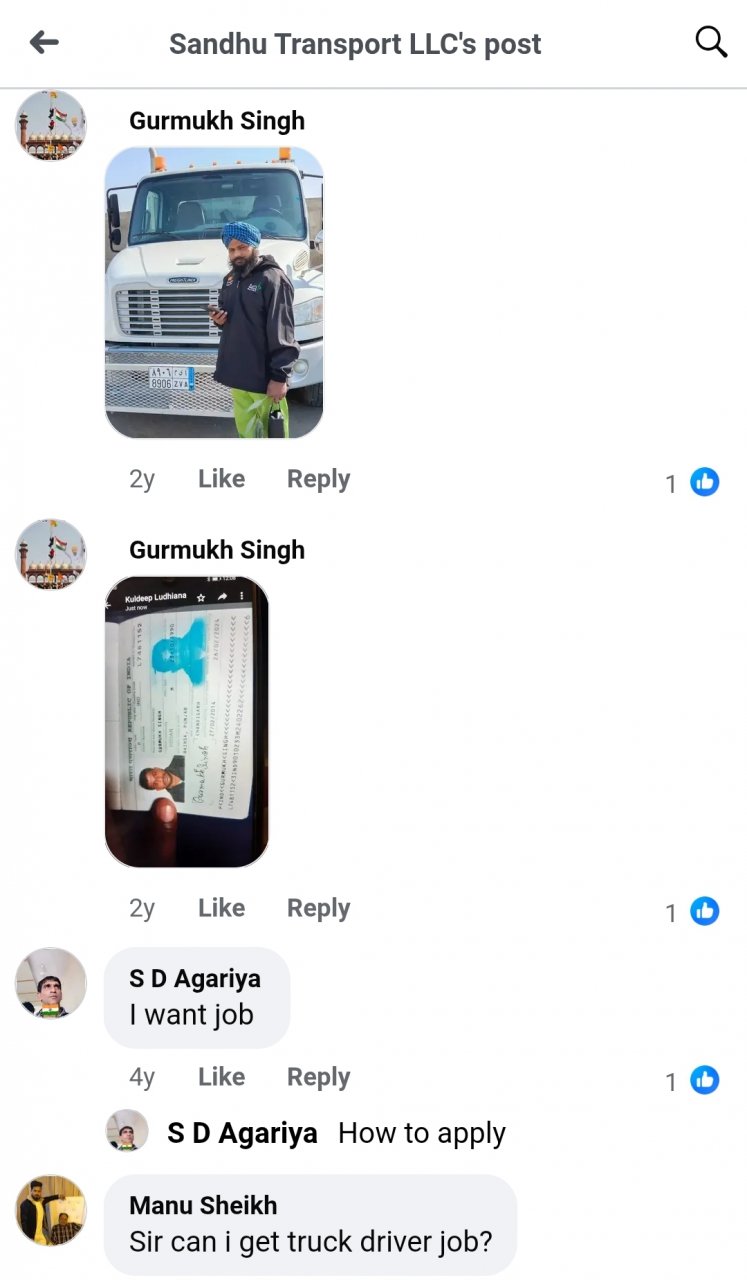
Task: Go back using the arrow icon
Action: (x=44, y=42)
